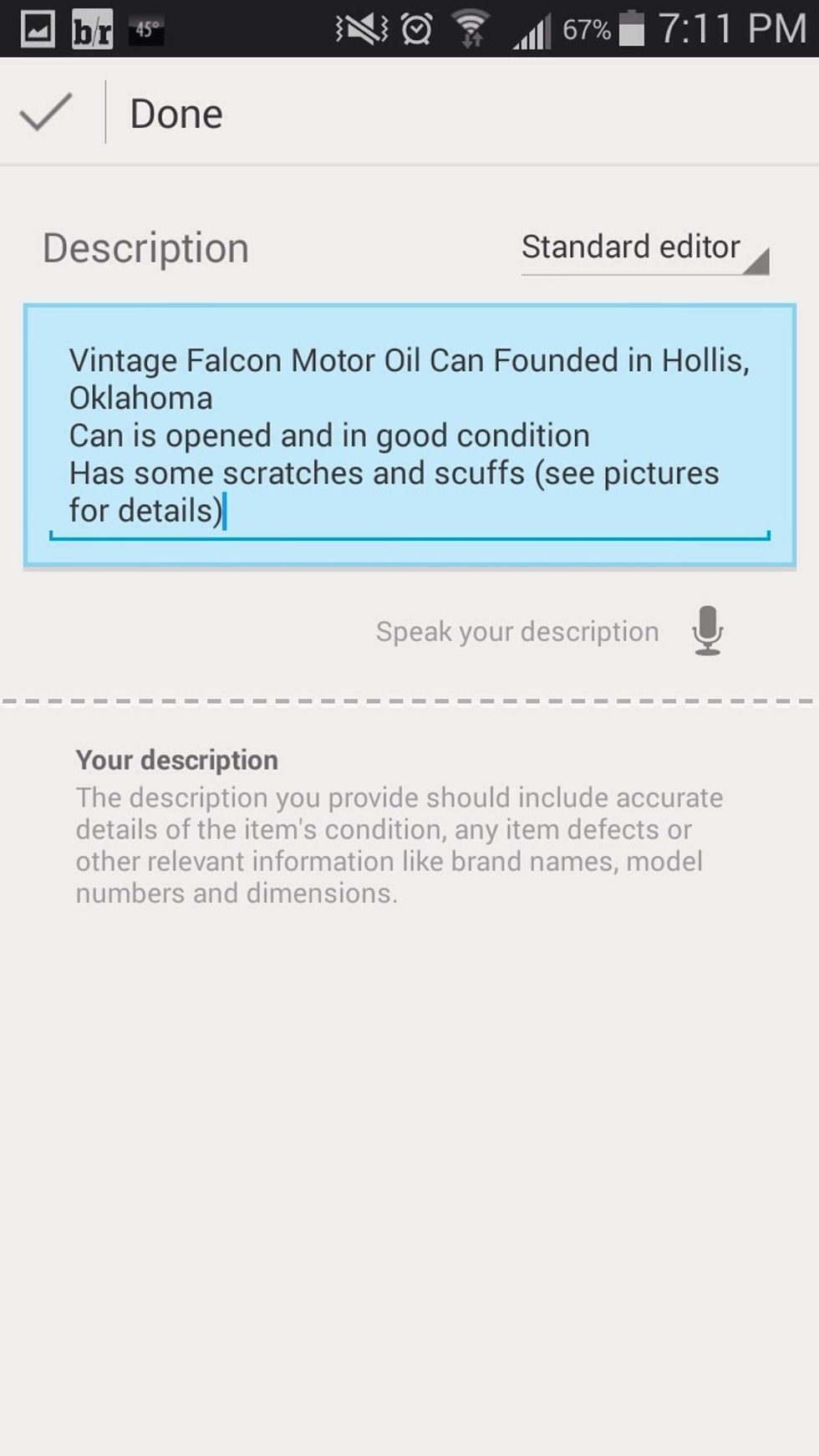Select the Description section heading
Screen dimensions: 819x1456
click(x=144, y=247)
